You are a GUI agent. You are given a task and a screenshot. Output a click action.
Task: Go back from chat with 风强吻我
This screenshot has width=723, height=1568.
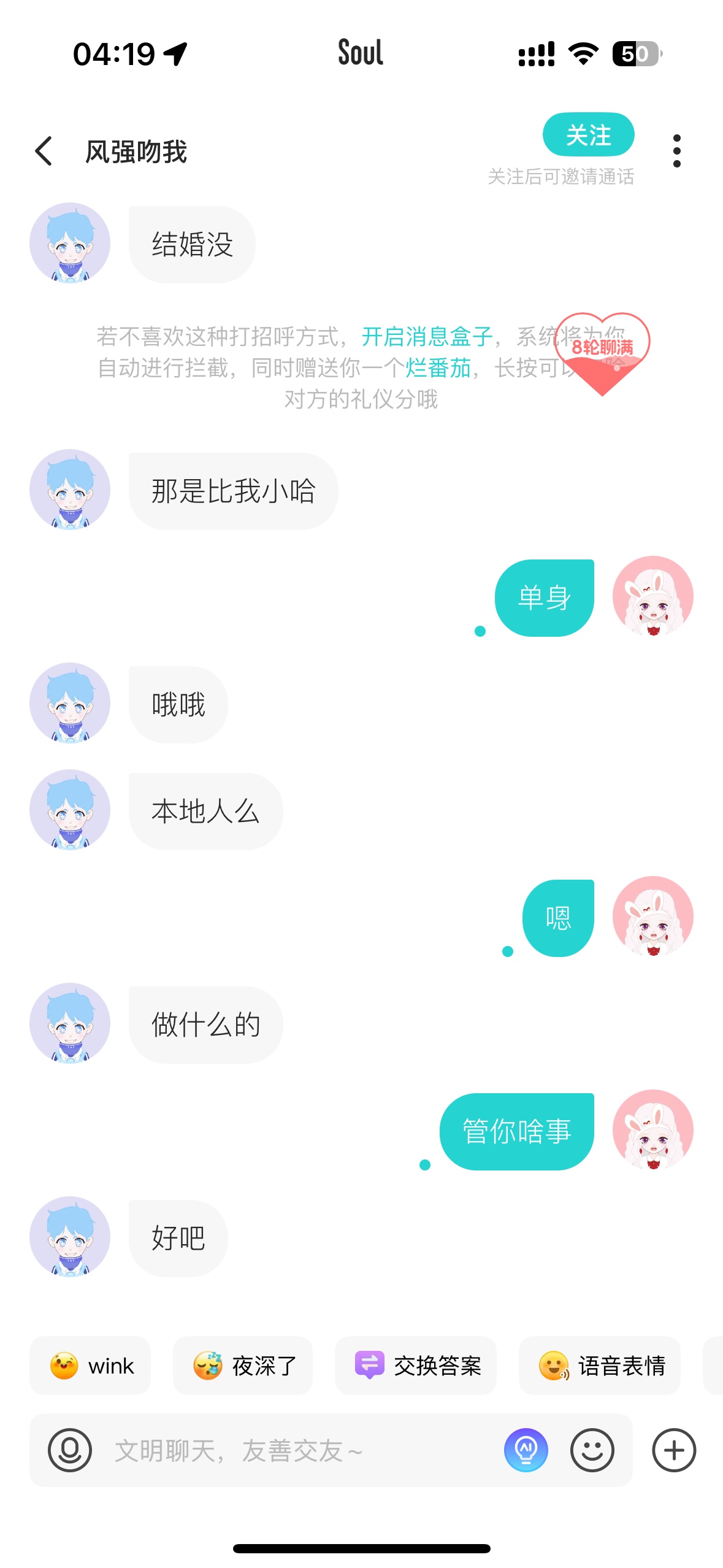(44, 151)
